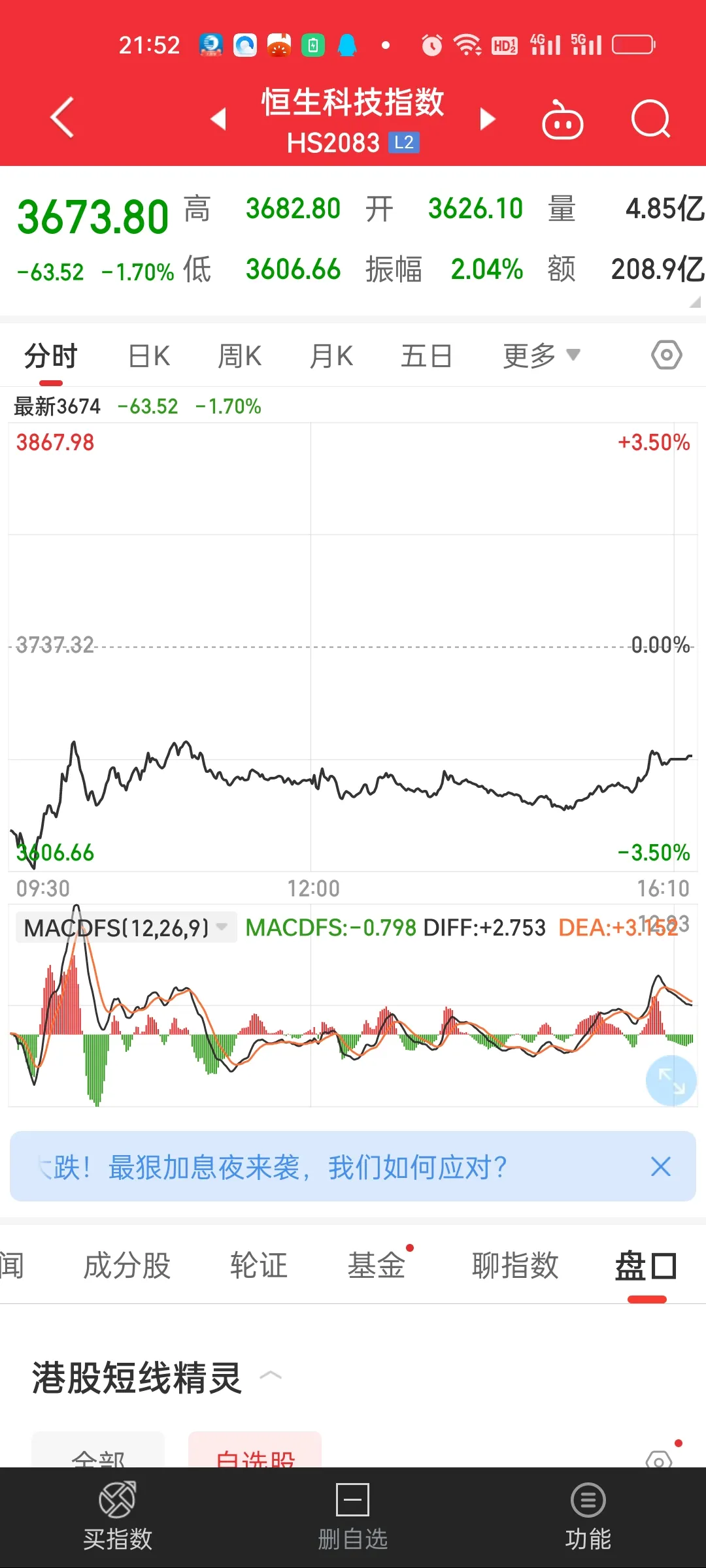
Task: Switch to the previous index with left triangle
Action: coord(218,119)
